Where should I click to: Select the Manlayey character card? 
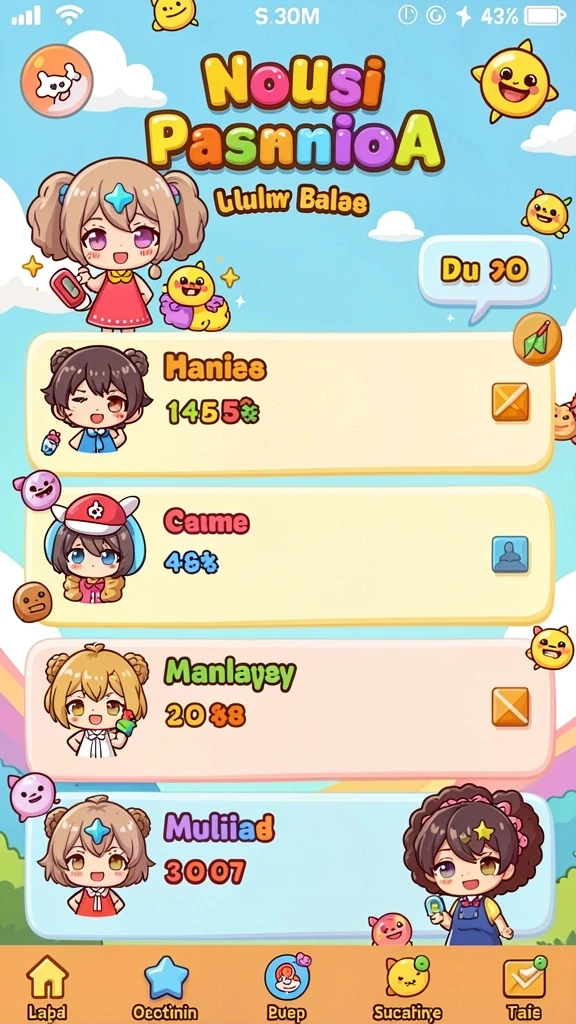(x=289, y=709)
